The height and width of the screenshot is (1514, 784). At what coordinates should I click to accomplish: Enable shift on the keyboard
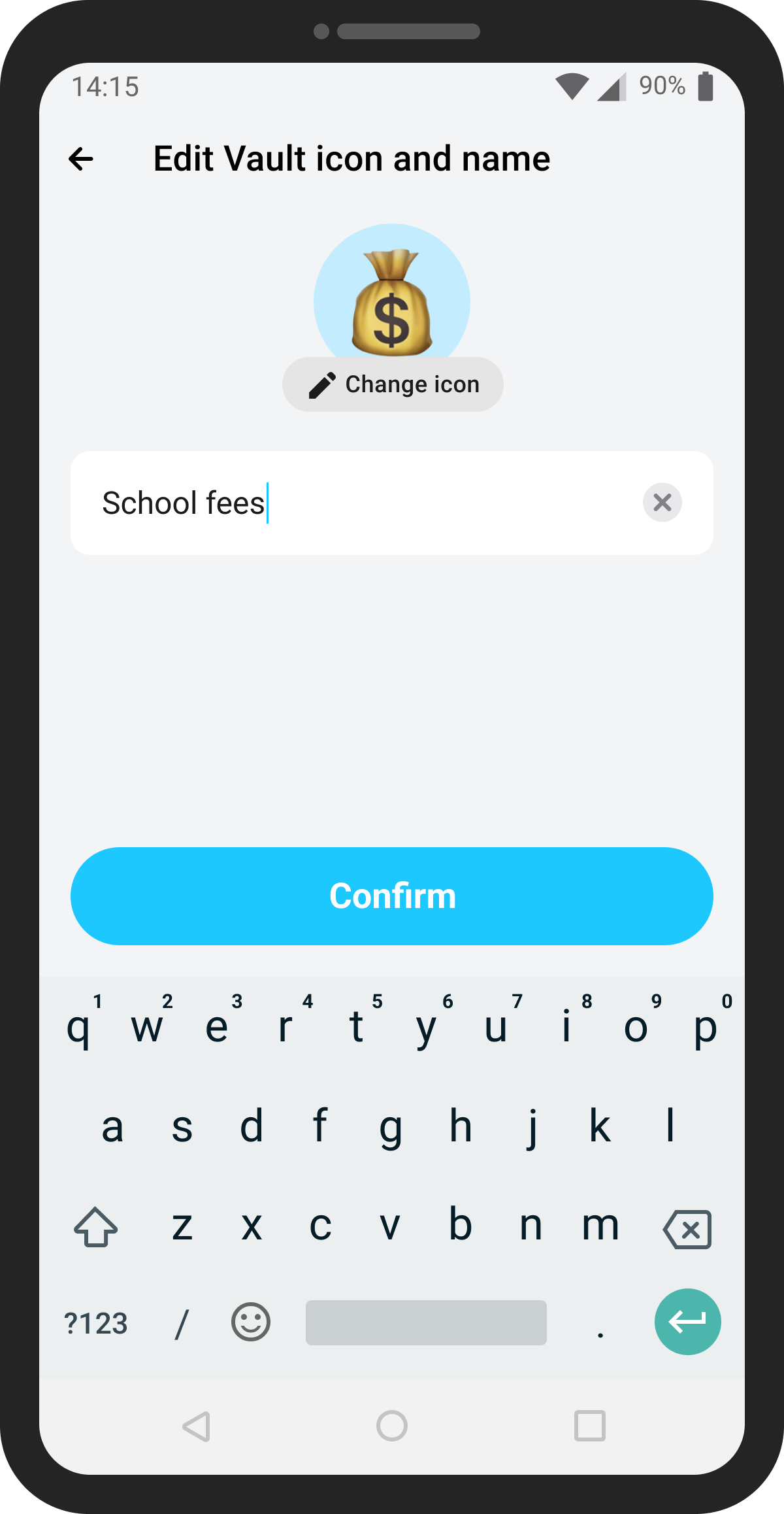96,1227
